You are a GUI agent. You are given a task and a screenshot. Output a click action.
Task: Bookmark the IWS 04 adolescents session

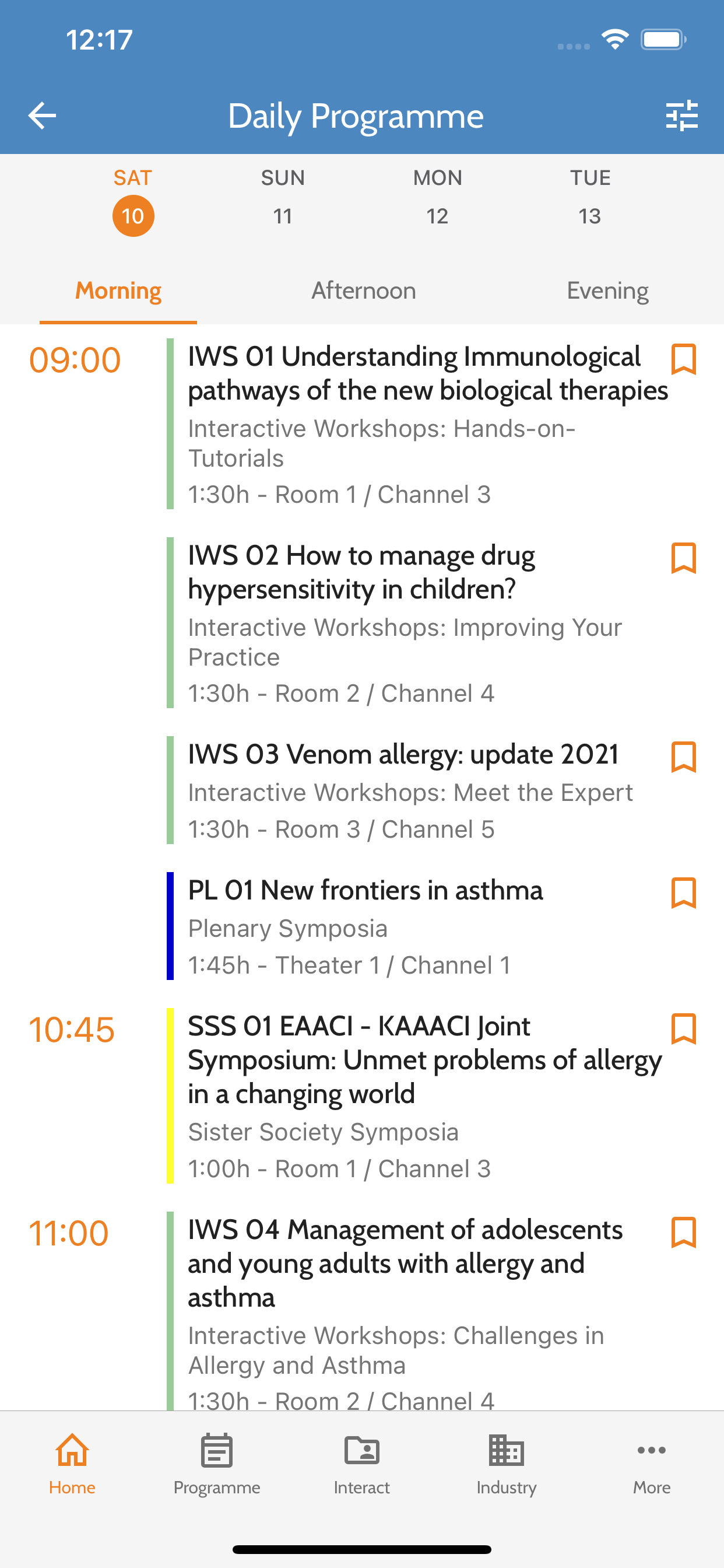[x=683, y=1233]
